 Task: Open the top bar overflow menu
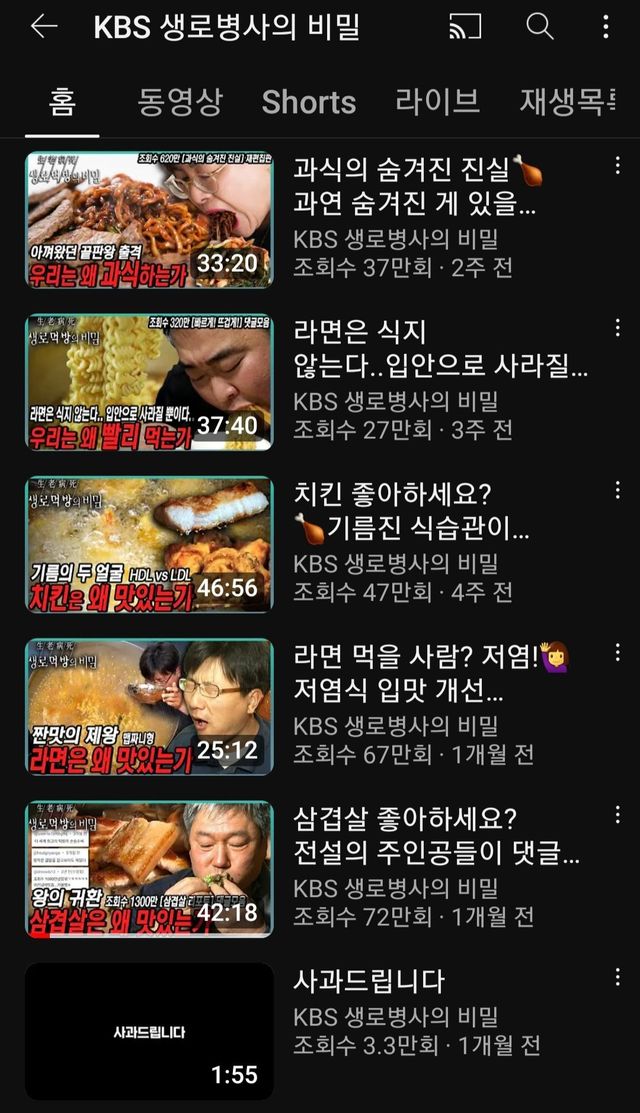[605, 27]
